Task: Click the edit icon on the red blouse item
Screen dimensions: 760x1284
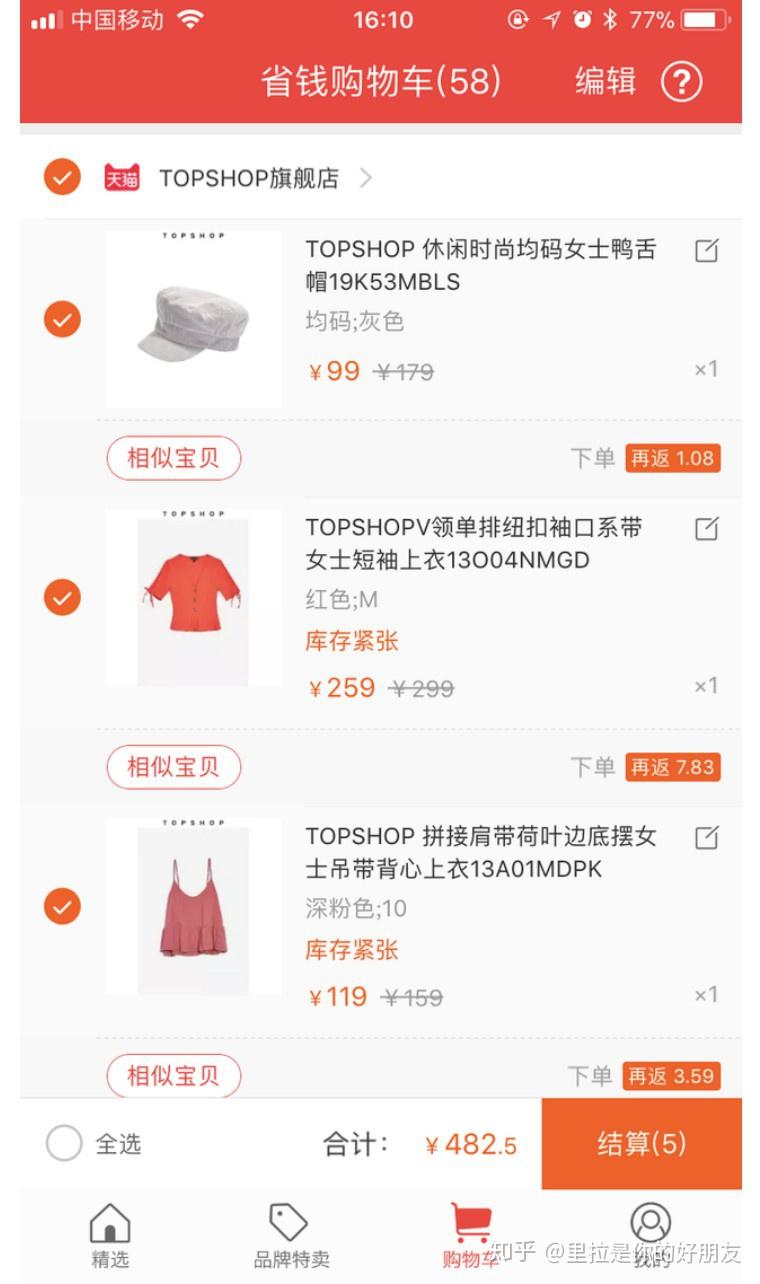Action: (706, 528)
